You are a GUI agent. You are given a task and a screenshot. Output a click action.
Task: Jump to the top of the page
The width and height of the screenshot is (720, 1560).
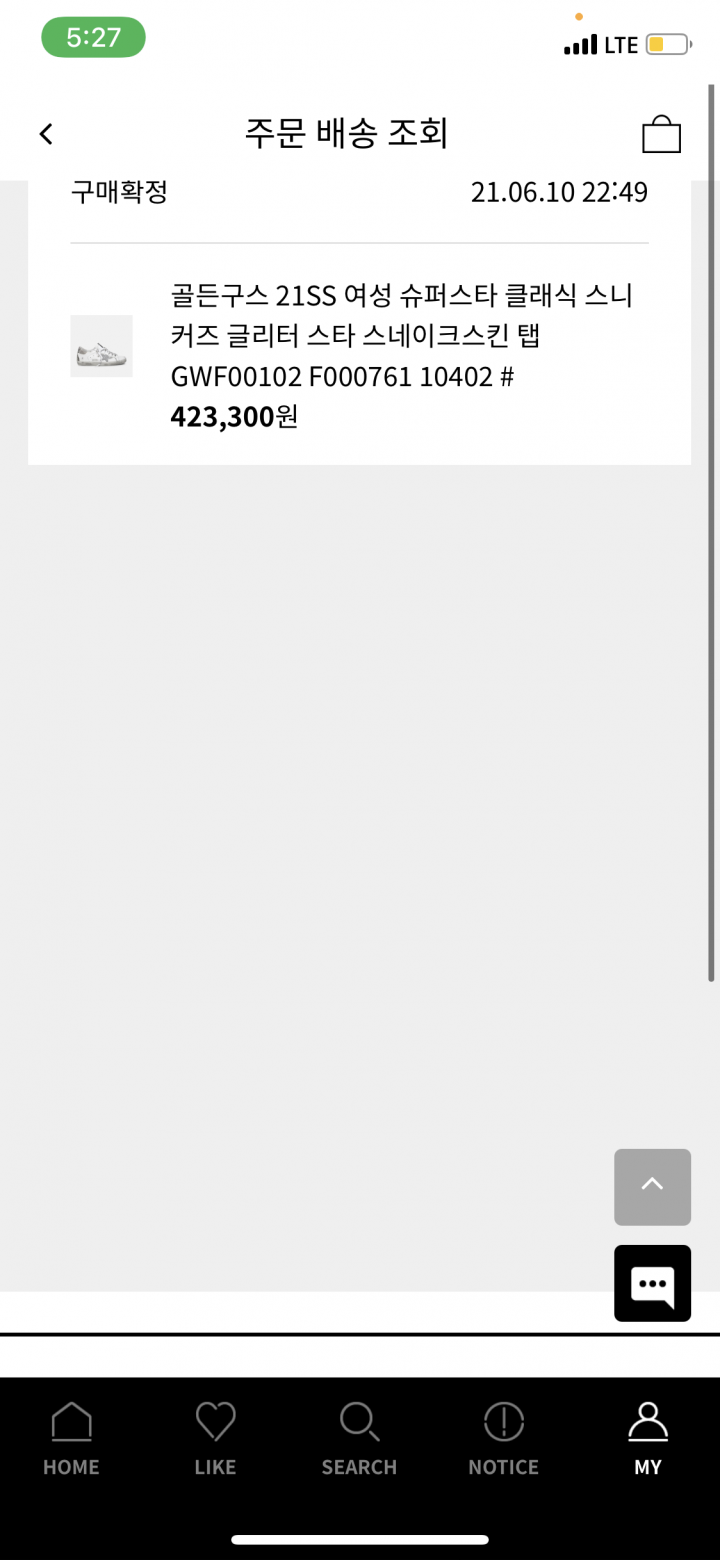[x=652, y=1187]
